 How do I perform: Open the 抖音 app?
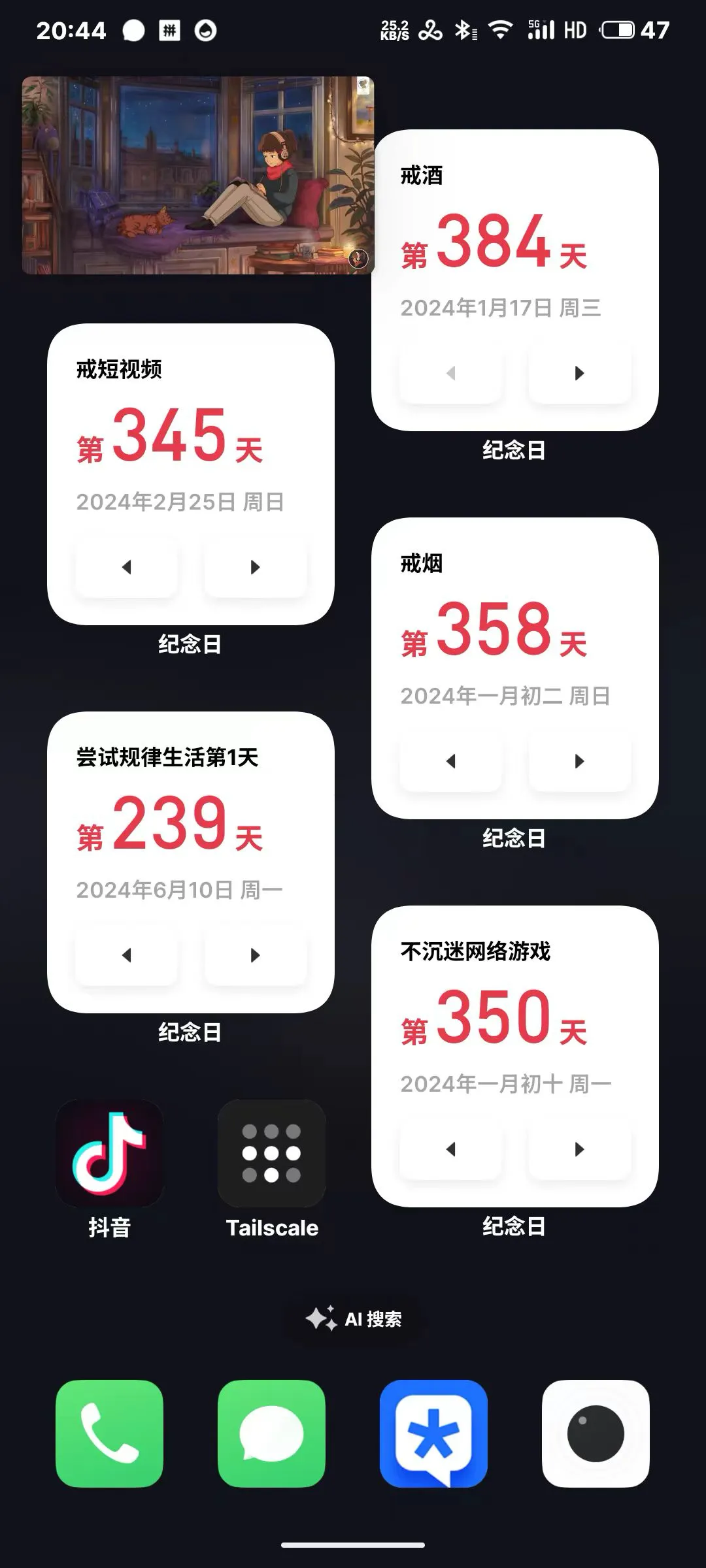pyautogui.click(x=109, y=1154)
